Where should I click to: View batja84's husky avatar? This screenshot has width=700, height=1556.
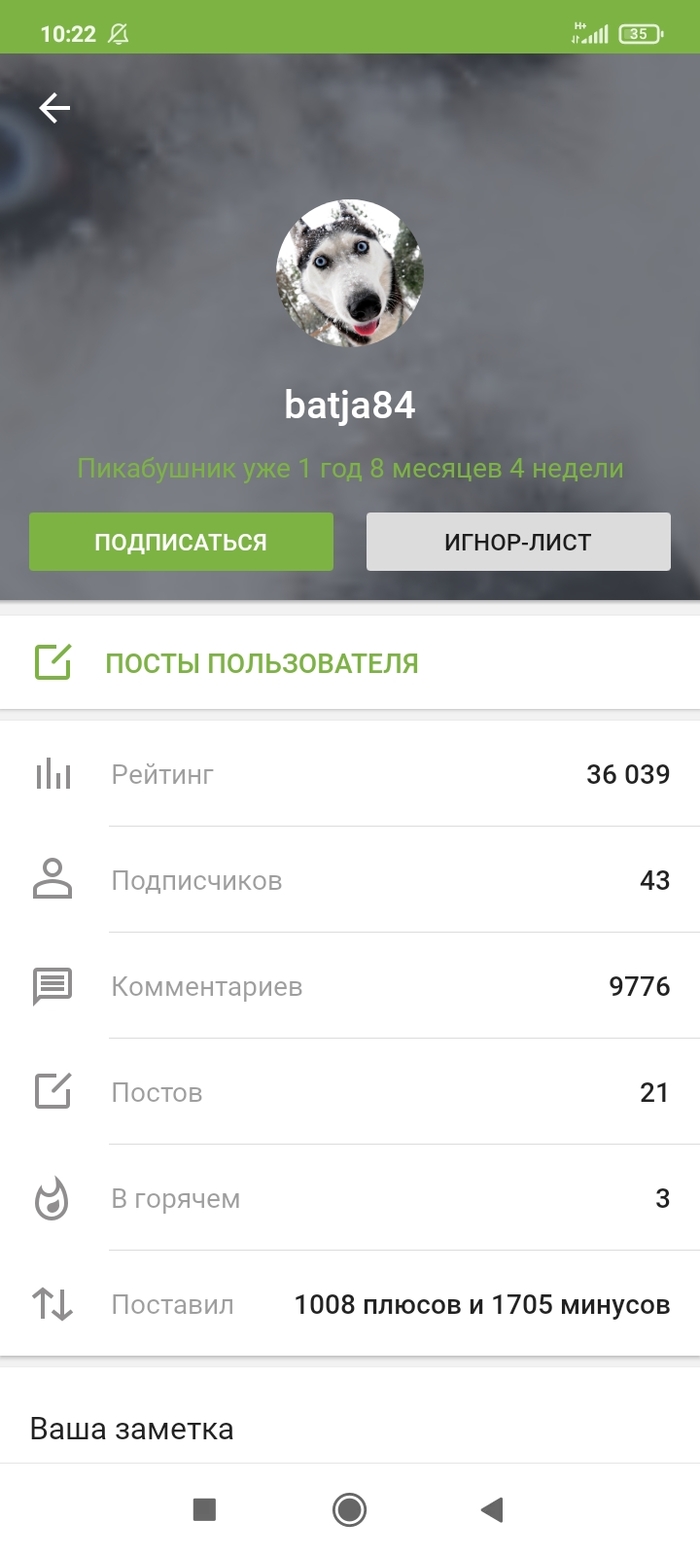pos(350,273)
